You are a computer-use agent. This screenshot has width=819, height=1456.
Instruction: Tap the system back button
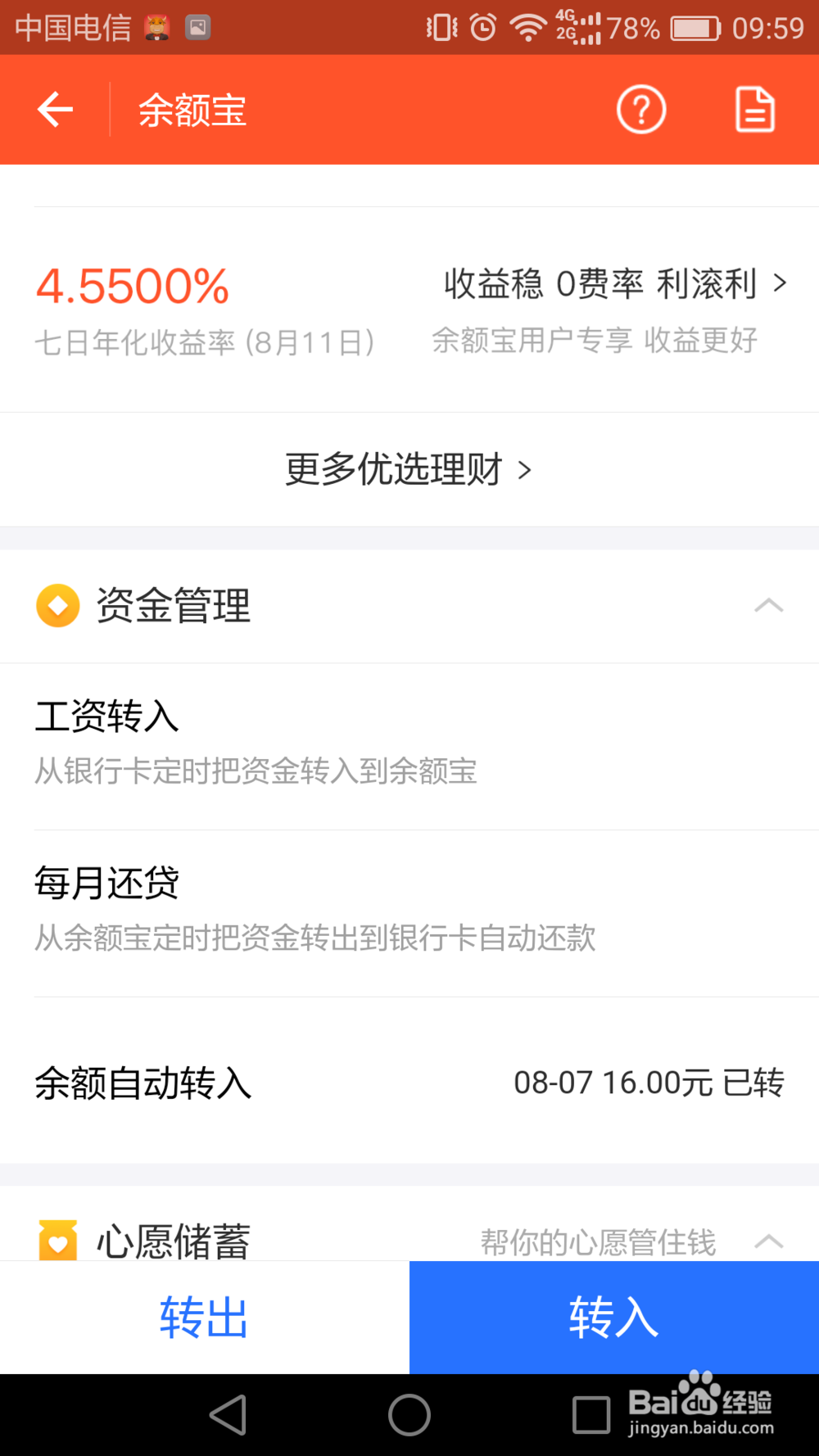(229, 1415)
